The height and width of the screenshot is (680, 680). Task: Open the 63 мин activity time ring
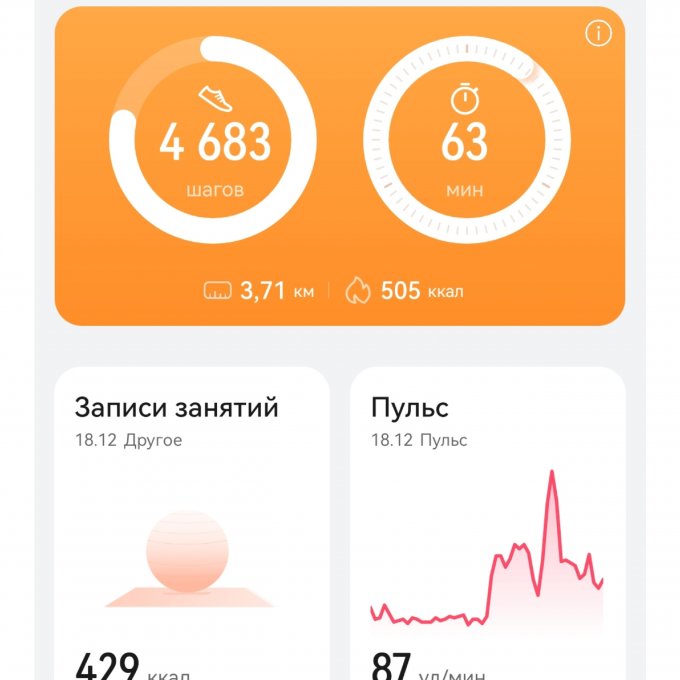pos(465,140)
